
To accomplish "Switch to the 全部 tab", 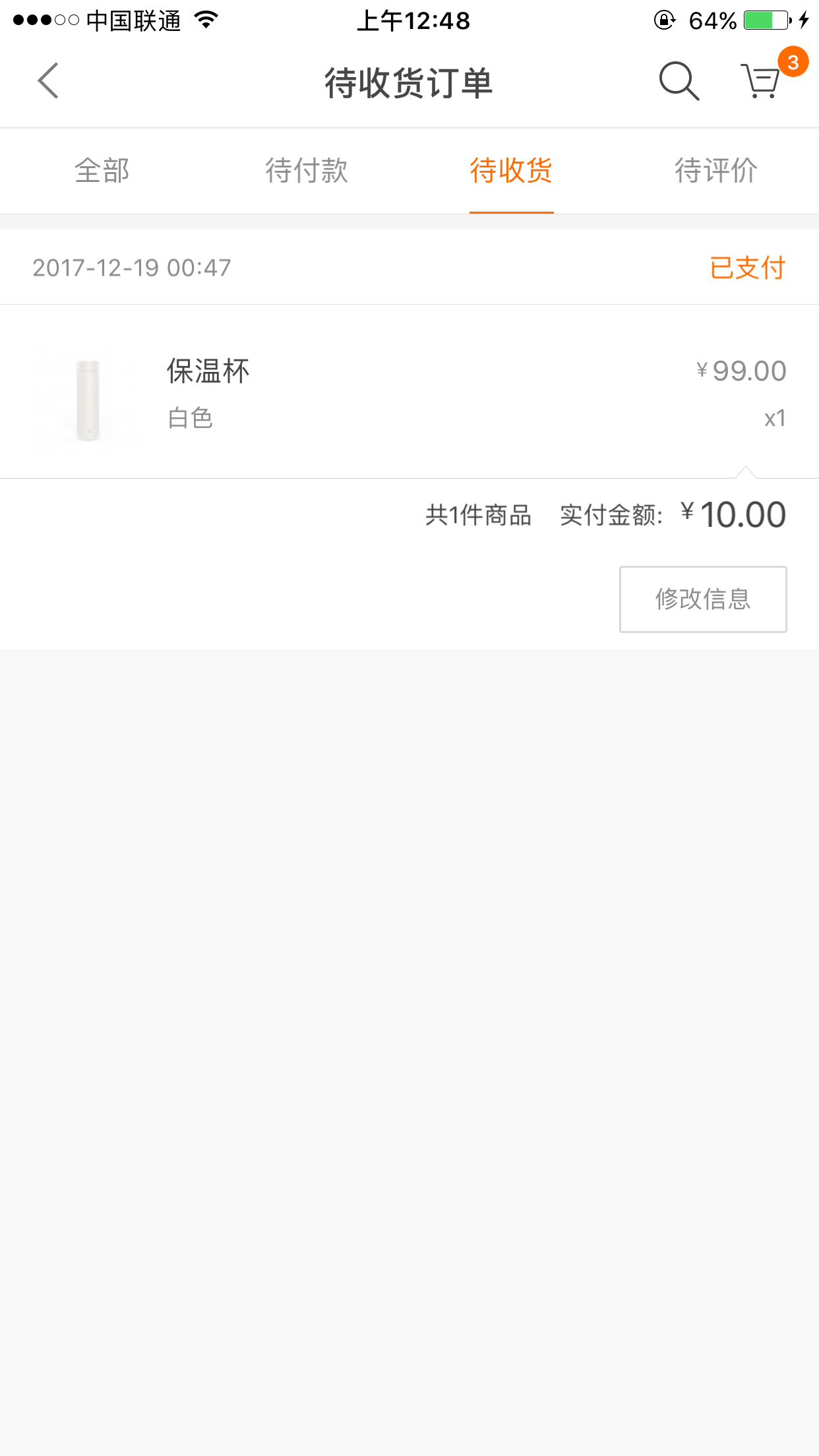I will (x=102, y=171).
